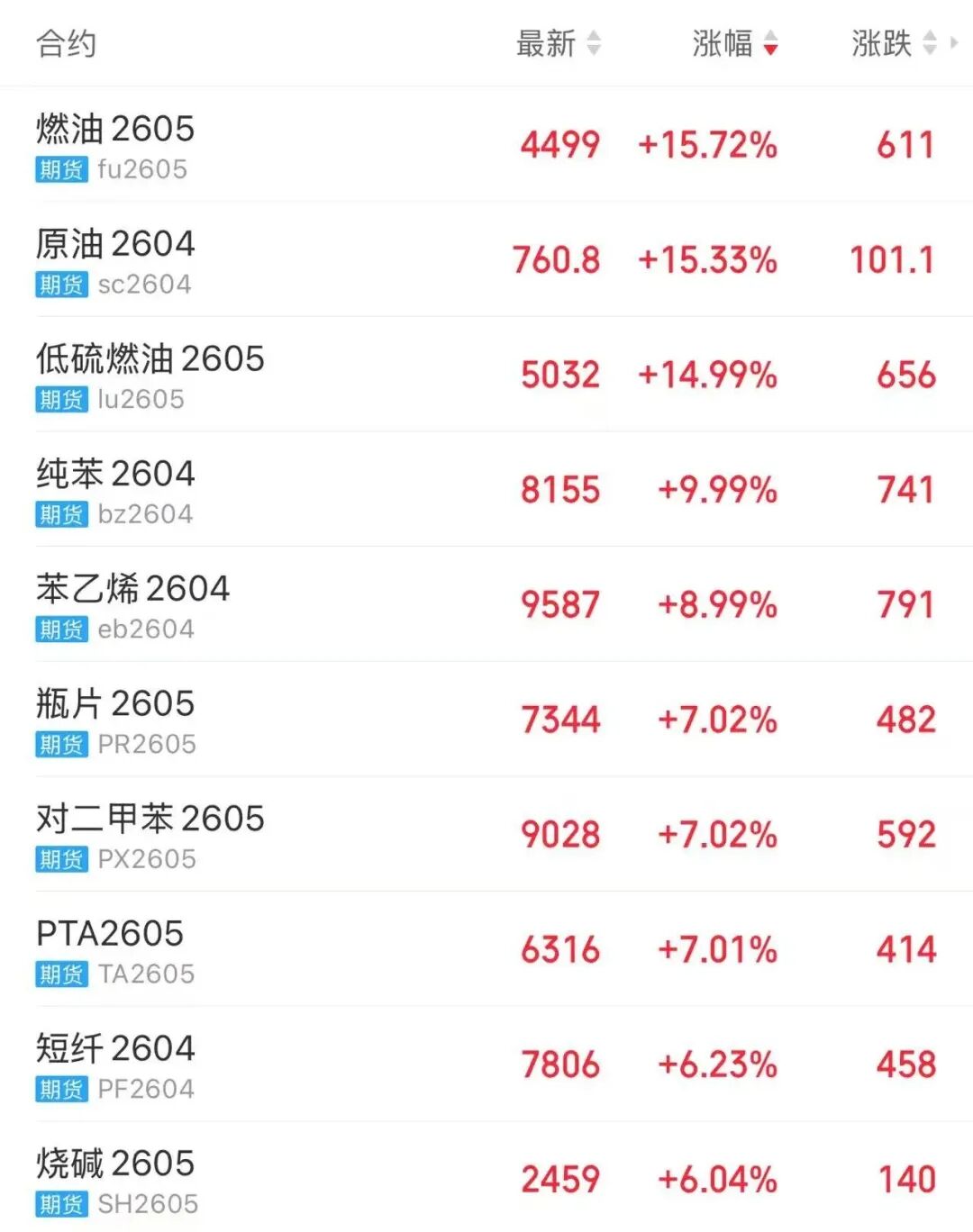973x1232 pixels.
Task: Click the eb2604 ticker code text
Action: coord(147,630)
